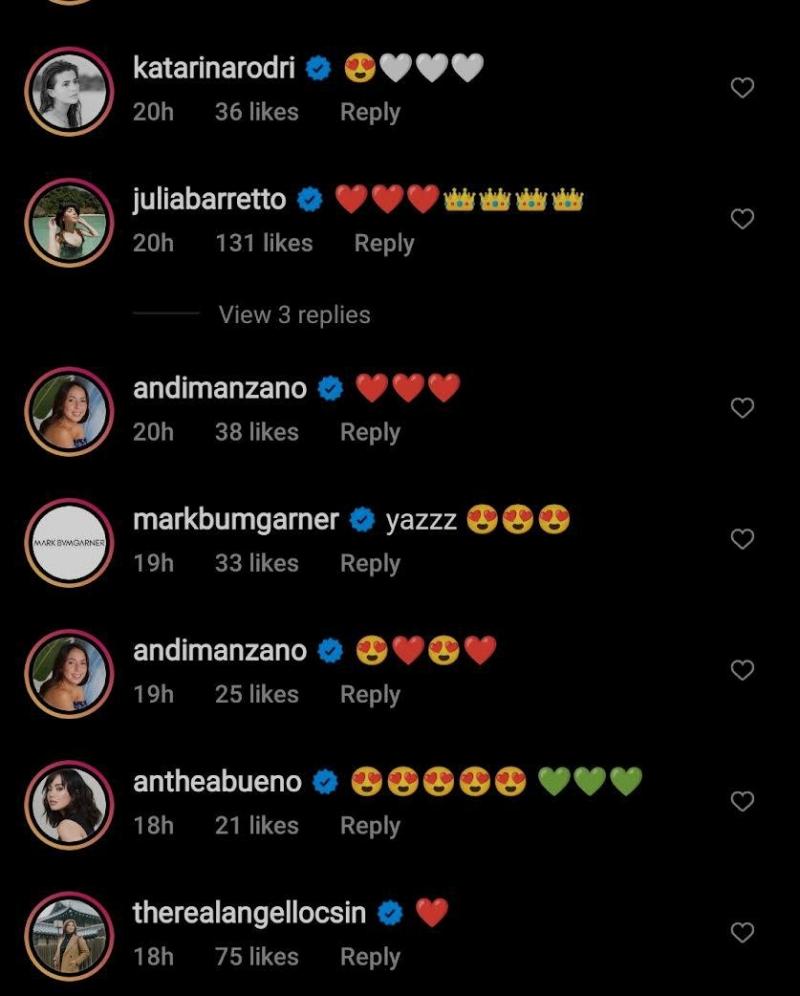800x996 pixels.
Task: Reply to katarinarodri's comment
Action: click(370, 113)
